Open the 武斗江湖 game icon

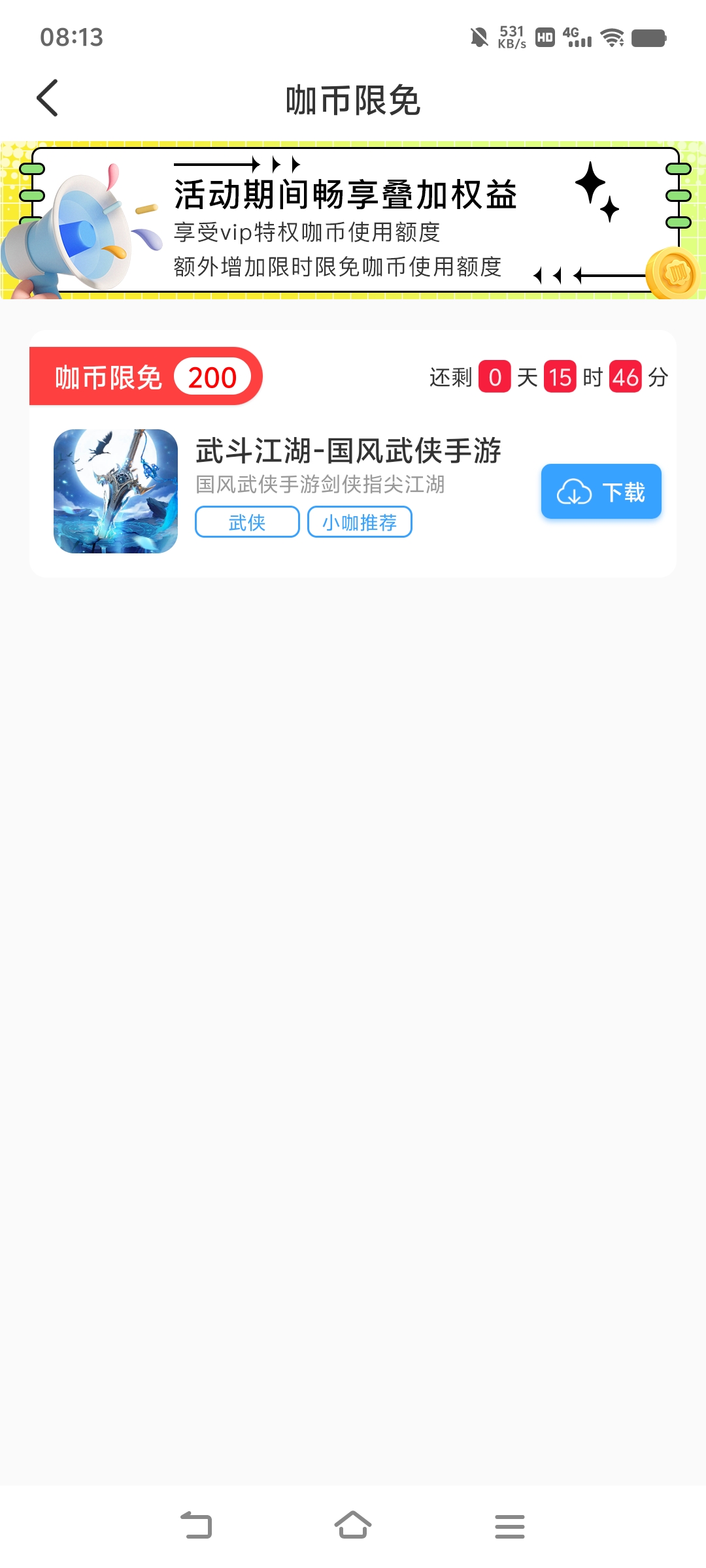coord(116,491)
